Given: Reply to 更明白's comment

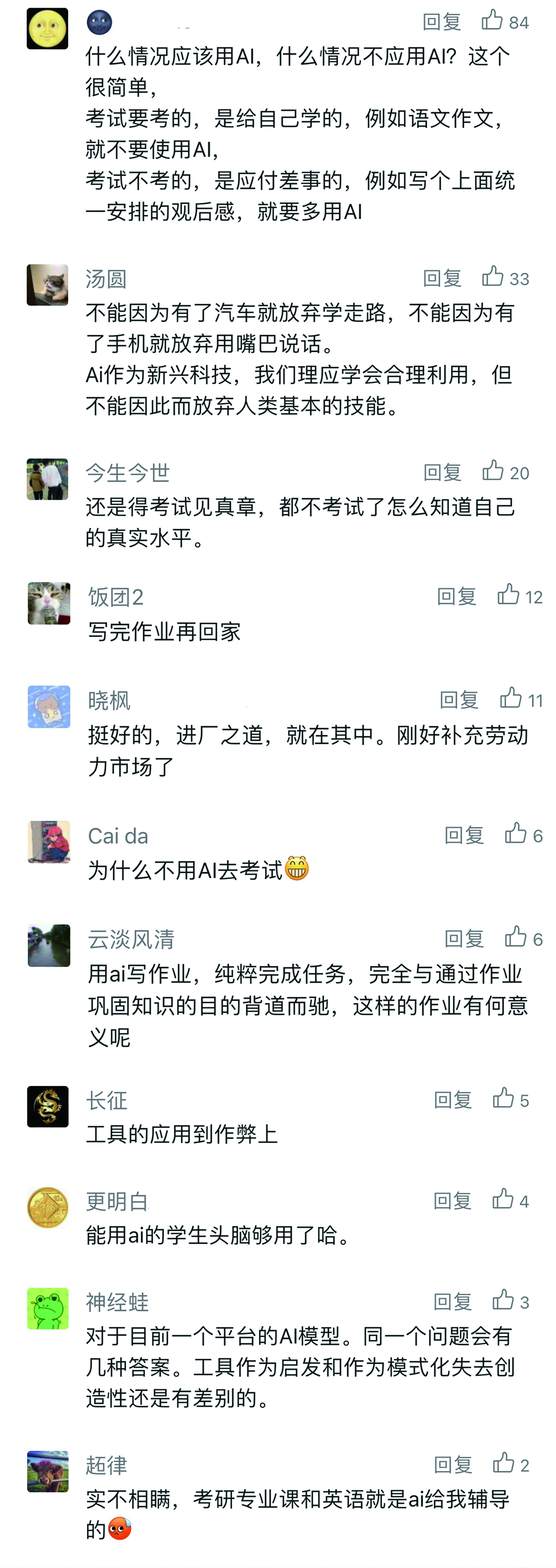Looking at the screenshot, I should pos(452,1200).
